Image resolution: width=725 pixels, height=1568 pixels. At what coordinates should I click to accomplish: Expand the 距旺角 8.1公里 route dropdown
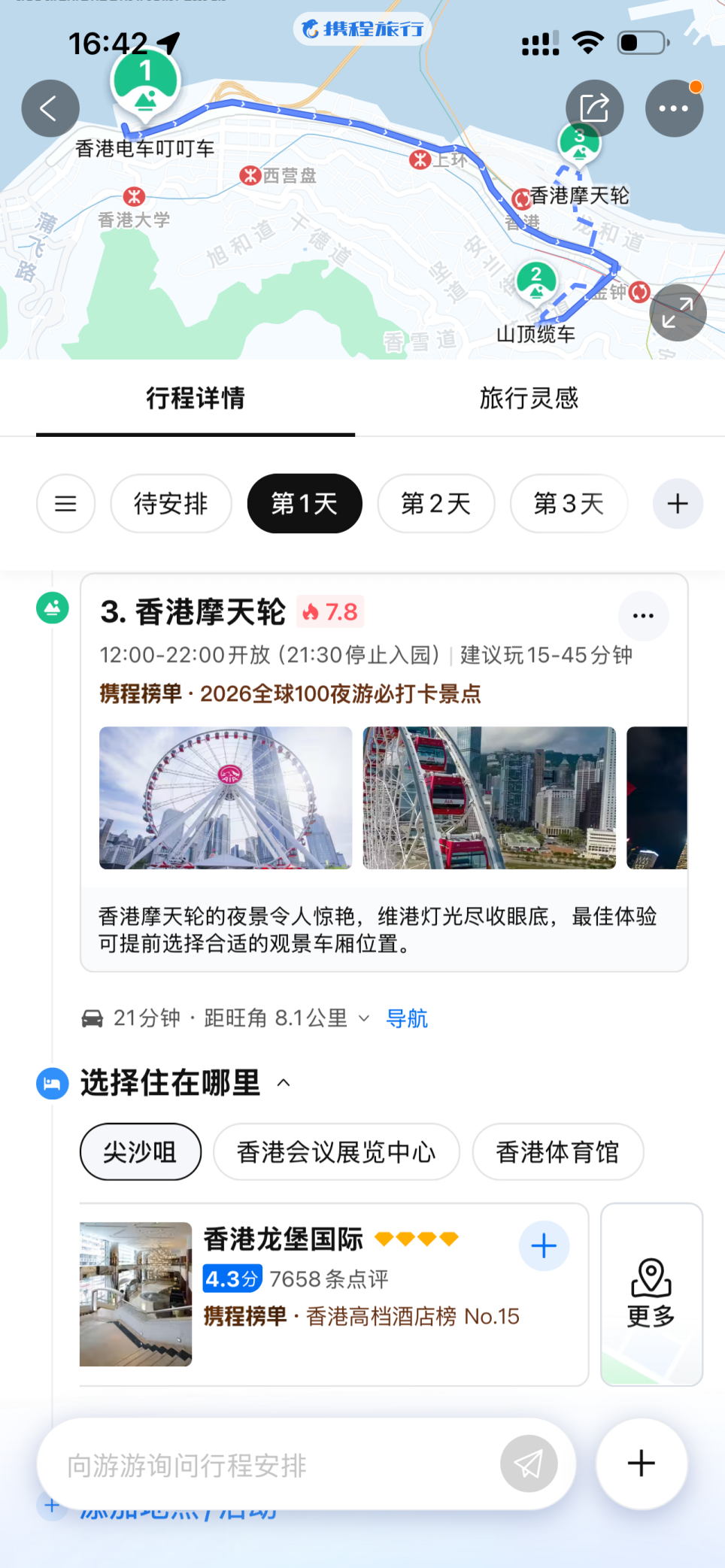pos(364,1018)
